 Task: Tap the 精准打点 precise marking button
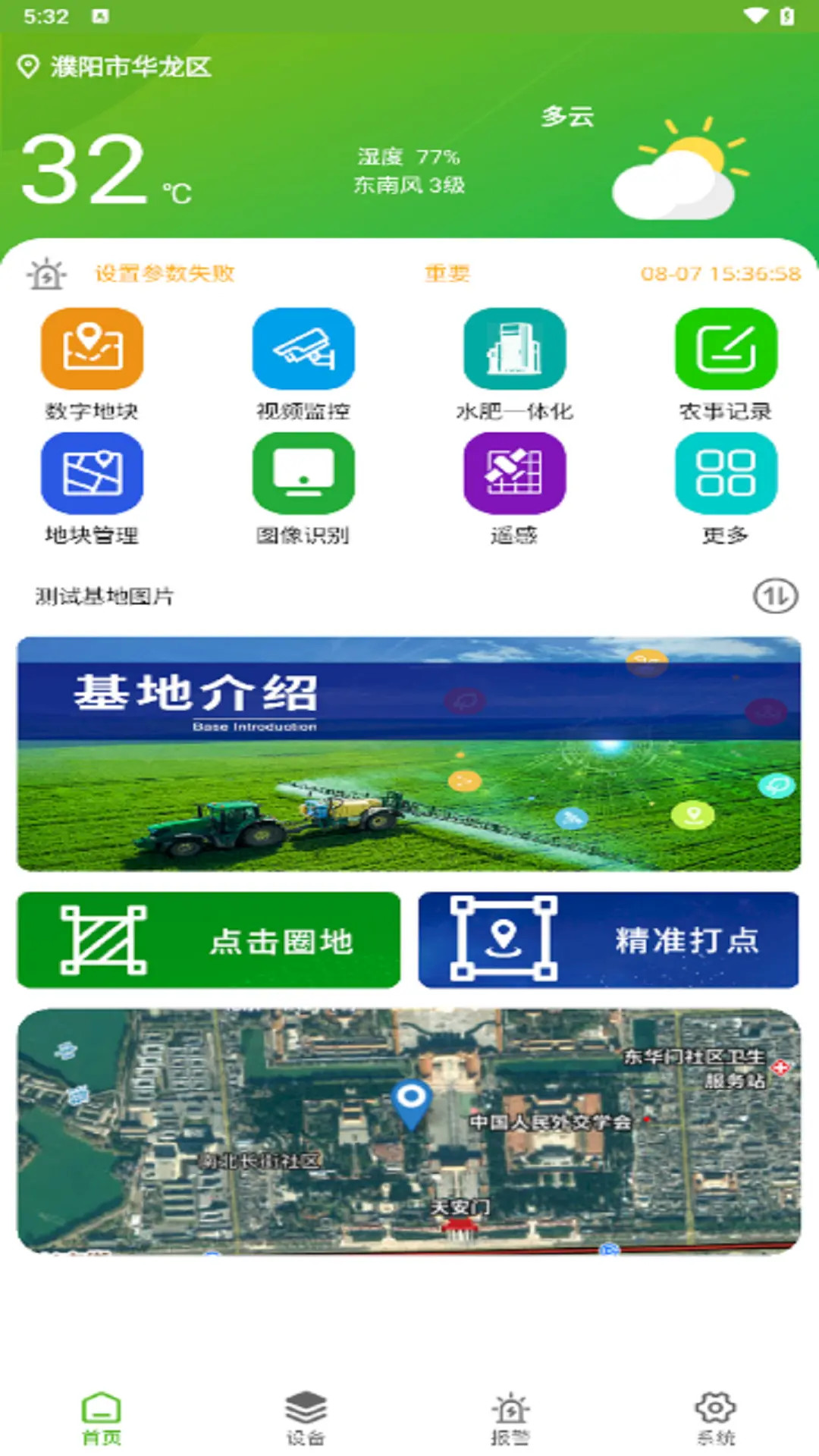(611, 940)
